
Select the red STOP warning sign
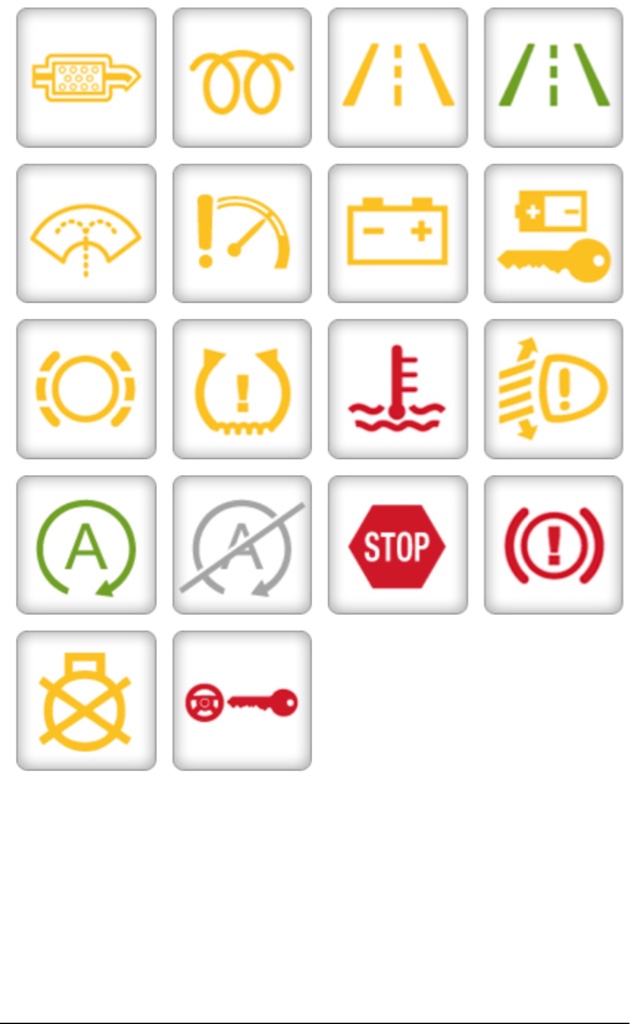click(398, 545)
